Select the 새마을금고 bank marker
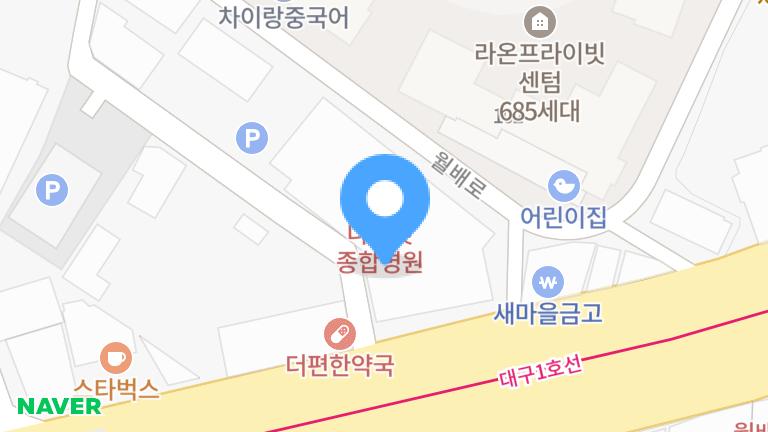 pyautogui.click(x=547, y=280)
